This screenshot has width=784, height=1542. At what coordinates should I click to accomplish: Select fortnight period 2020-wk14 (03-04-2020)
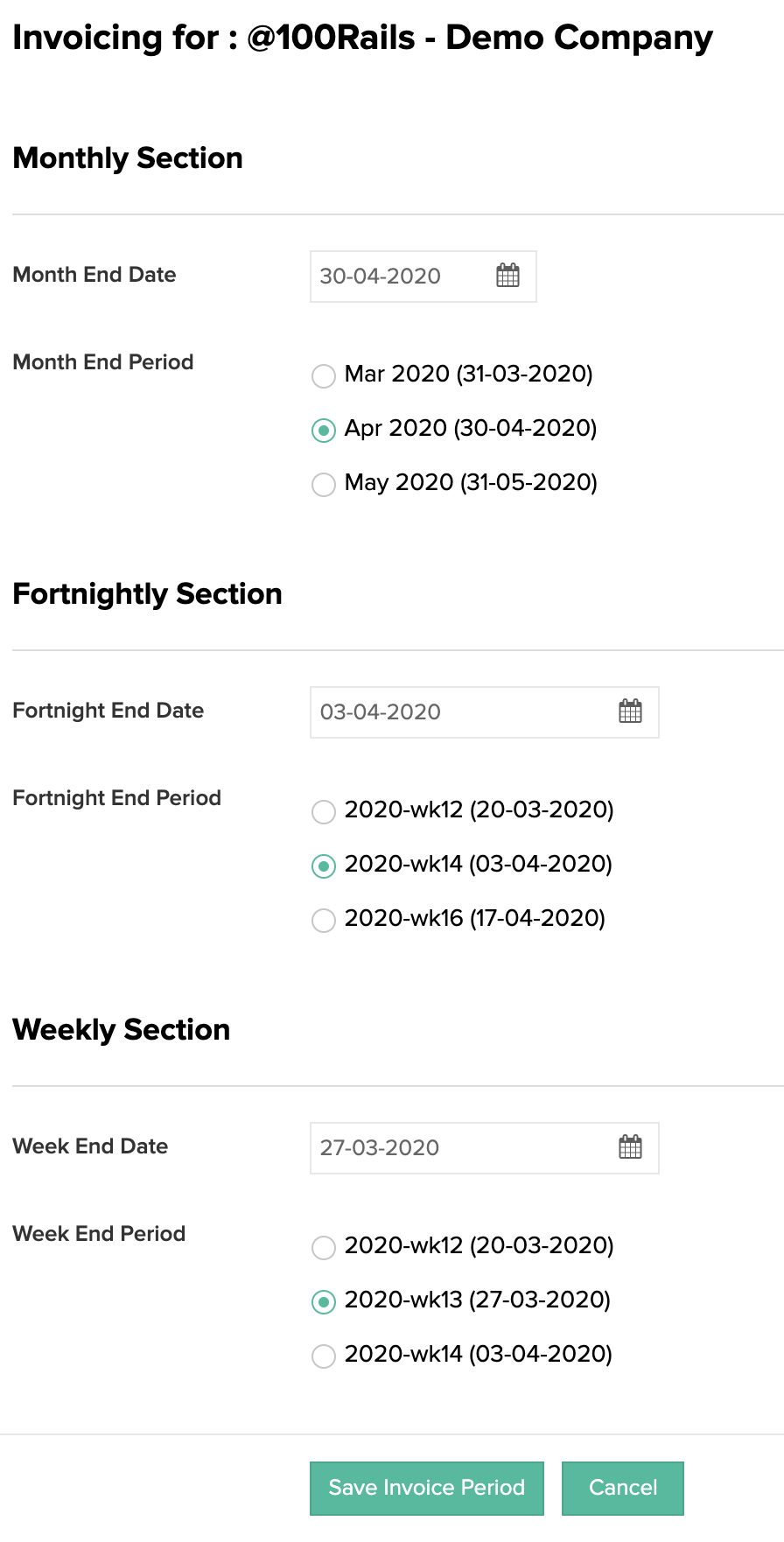tap(324, 866)
